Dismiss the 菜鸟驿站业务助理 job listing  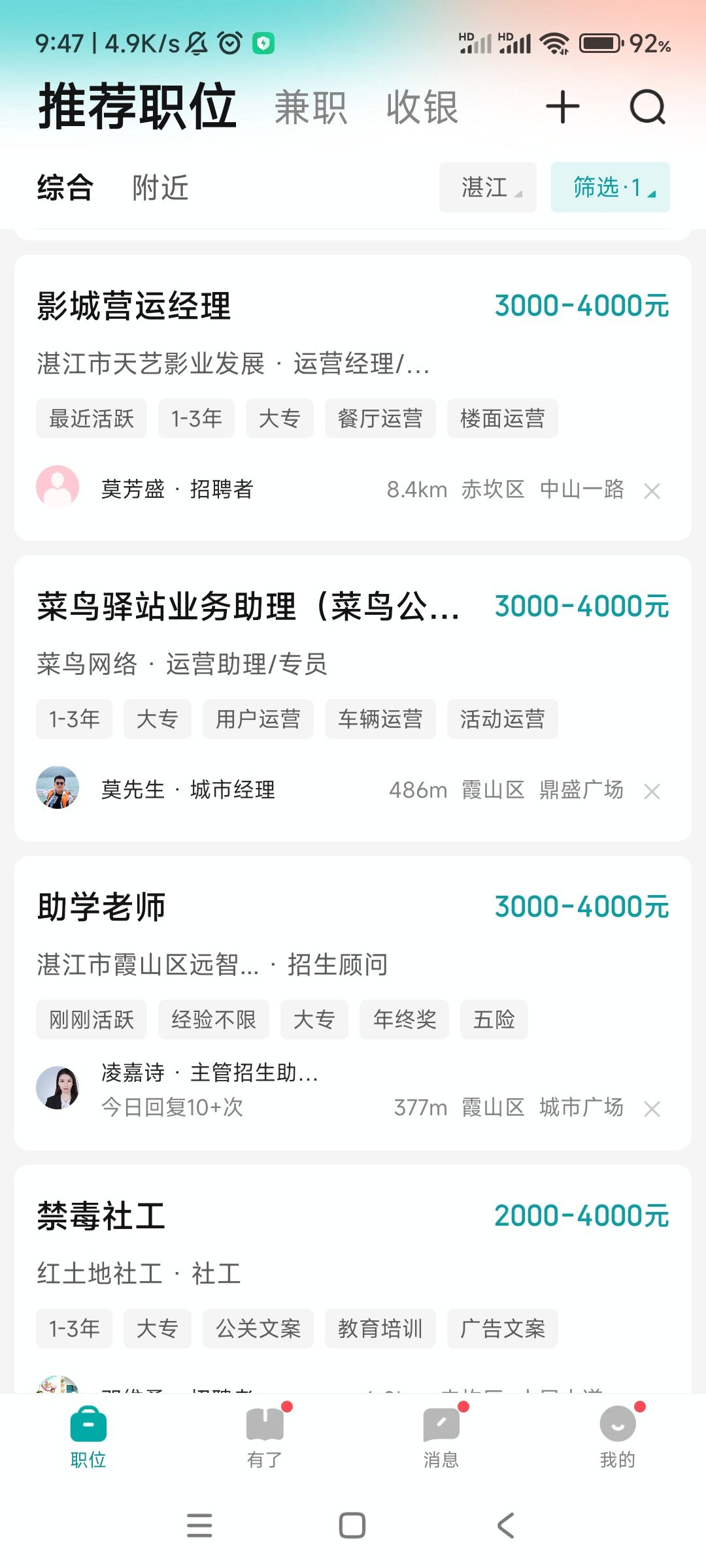[x=652, y=791]
